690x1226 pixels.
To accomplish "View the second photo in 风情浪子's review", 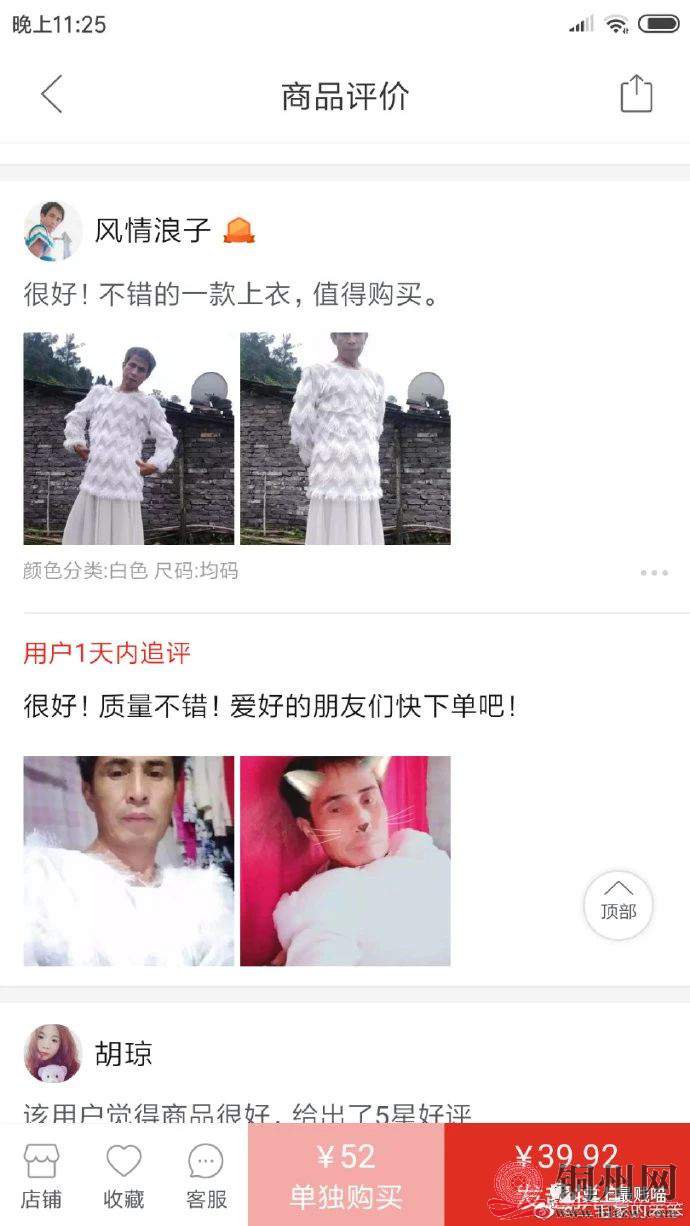I will (345, 438).
